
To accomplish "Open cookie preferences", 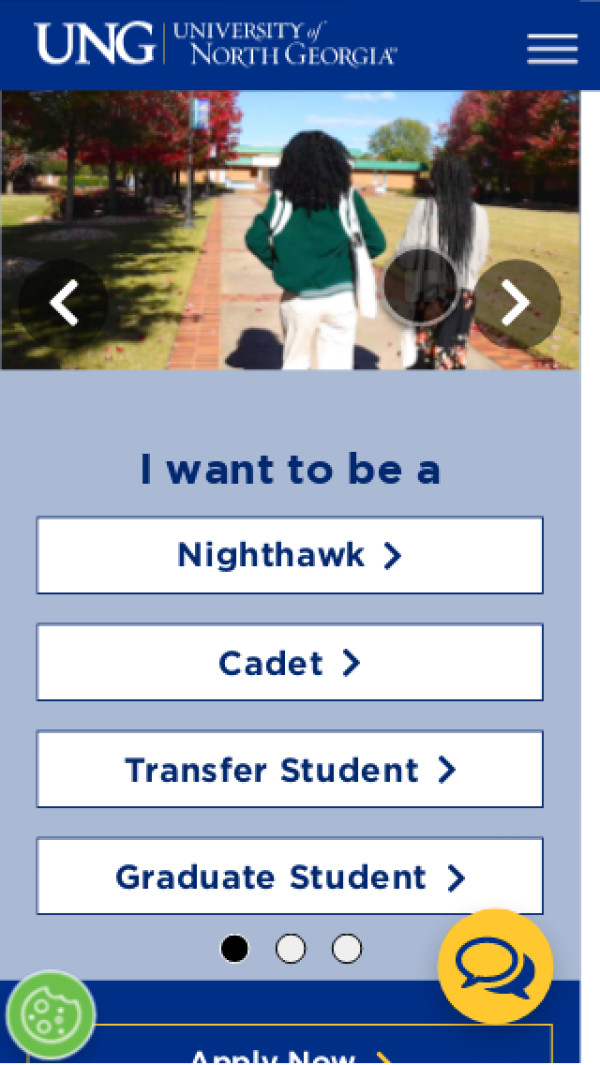I will click(x=51, y=1015).
